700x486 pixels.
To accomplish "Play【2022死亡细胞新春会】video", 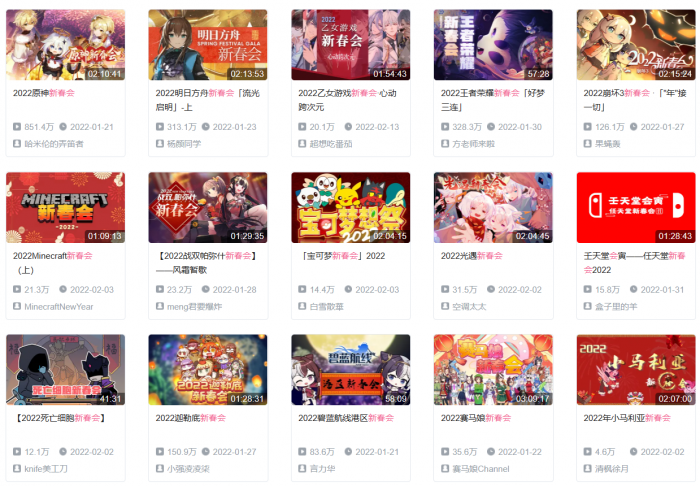I will click(x=65, y=369).
